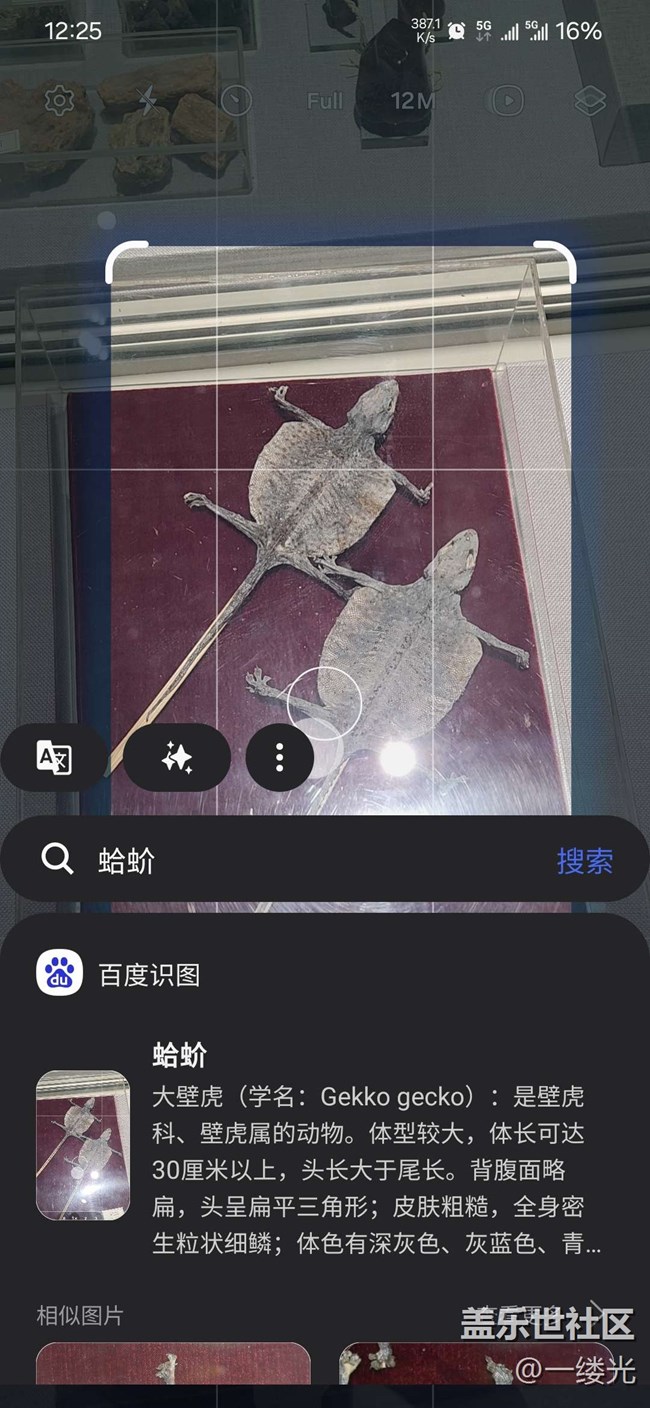Tap the blue 搜索 button

tap(585, 860)
